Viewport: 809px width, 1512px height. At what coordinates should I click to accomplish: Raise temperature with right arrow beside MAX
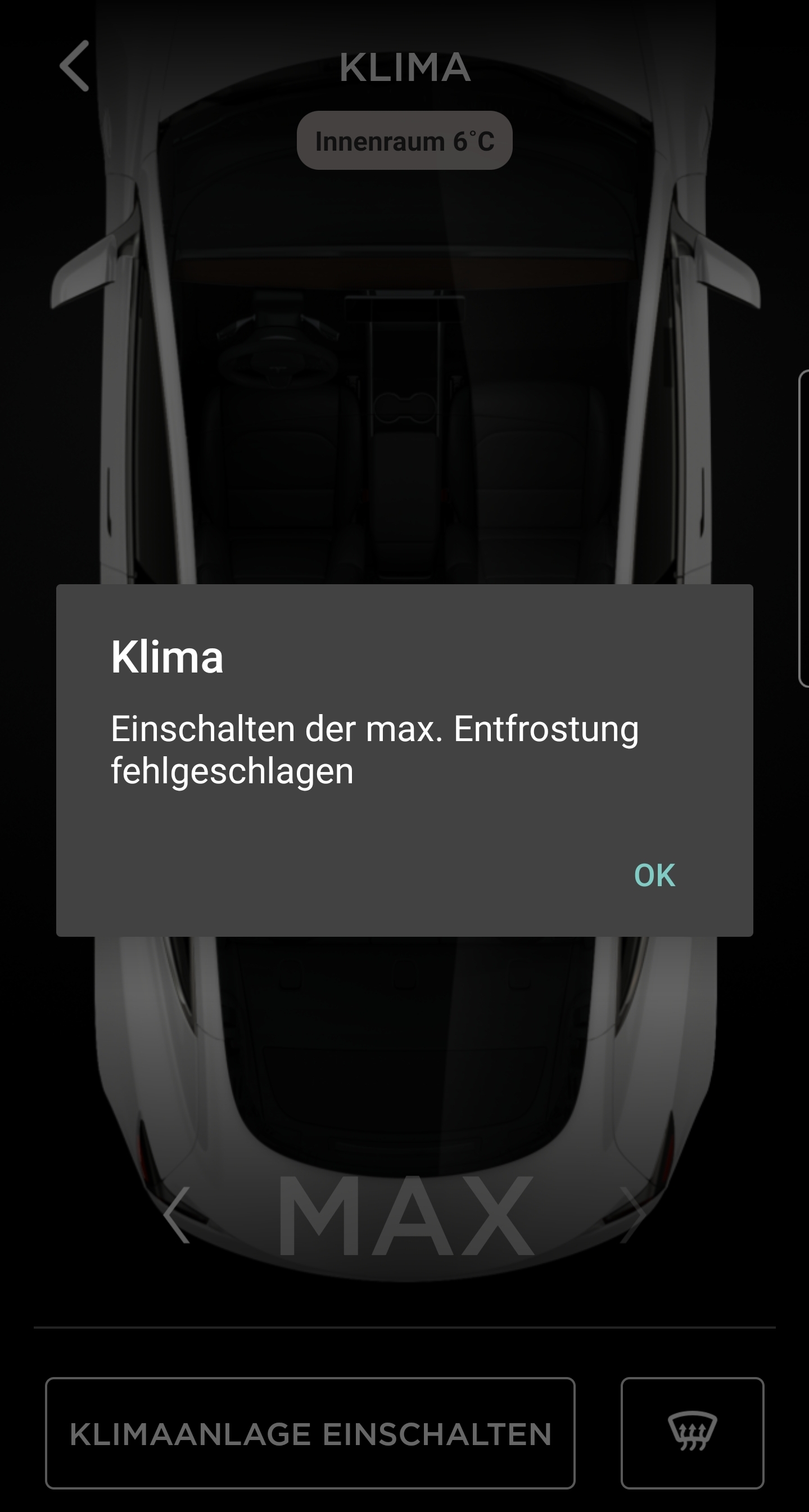(x=633, y=1215)
